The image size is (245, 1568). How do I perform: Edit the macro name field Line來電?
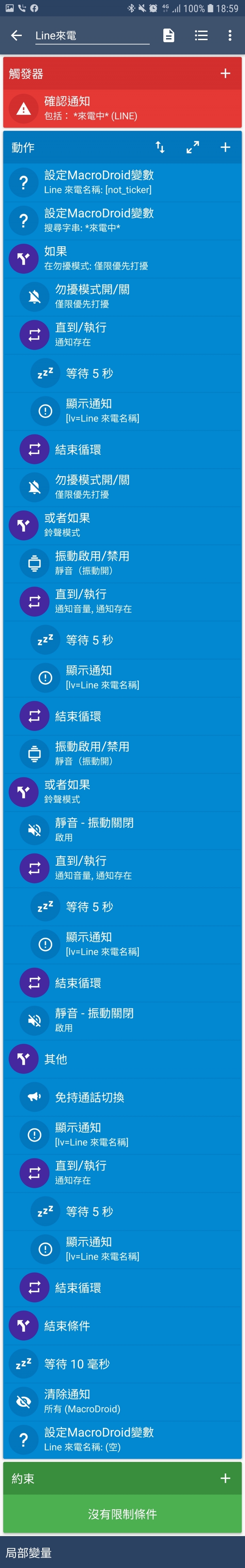click(x=92, y=36)
